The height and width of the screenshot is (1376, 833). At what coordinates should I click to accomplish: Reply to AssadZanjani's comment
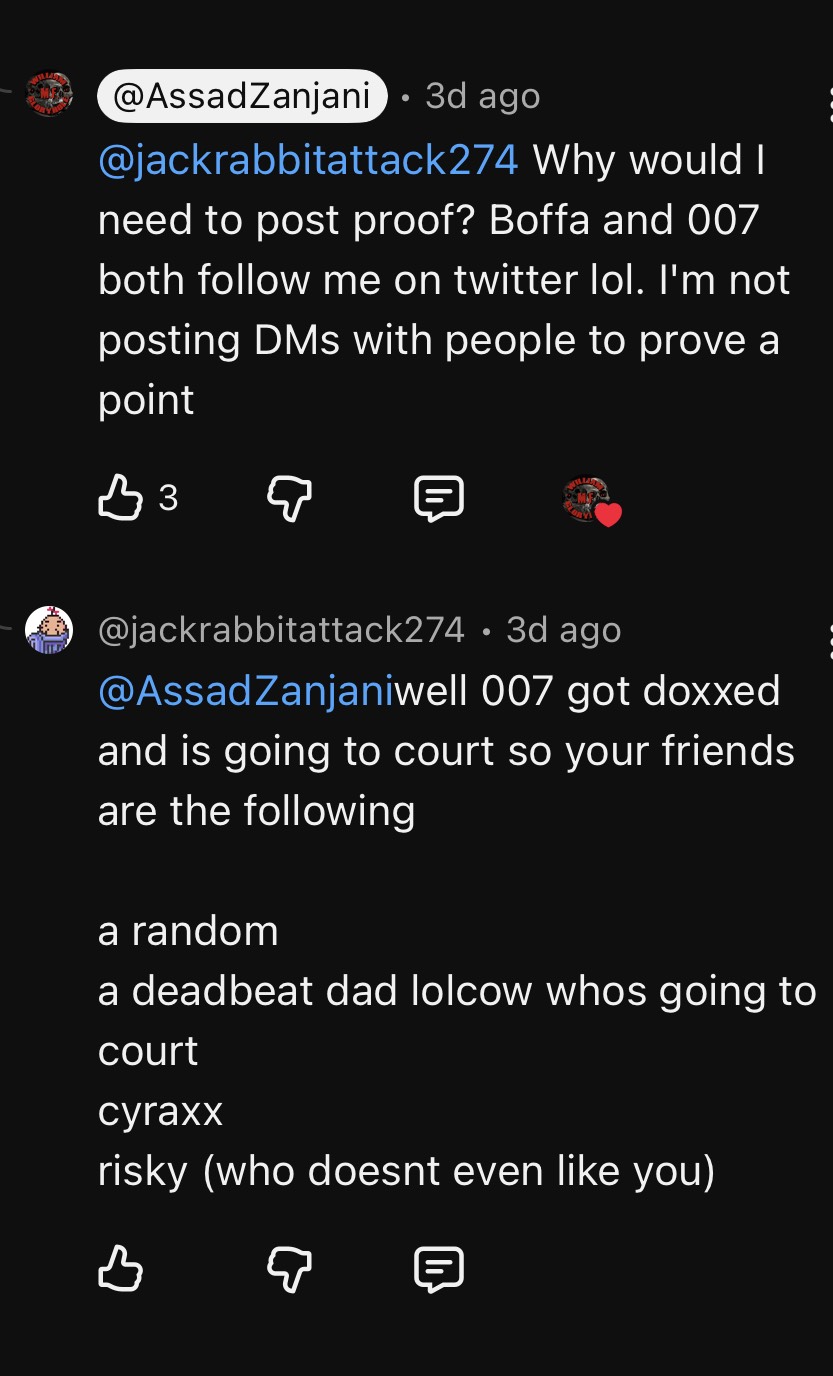[439, 498]
